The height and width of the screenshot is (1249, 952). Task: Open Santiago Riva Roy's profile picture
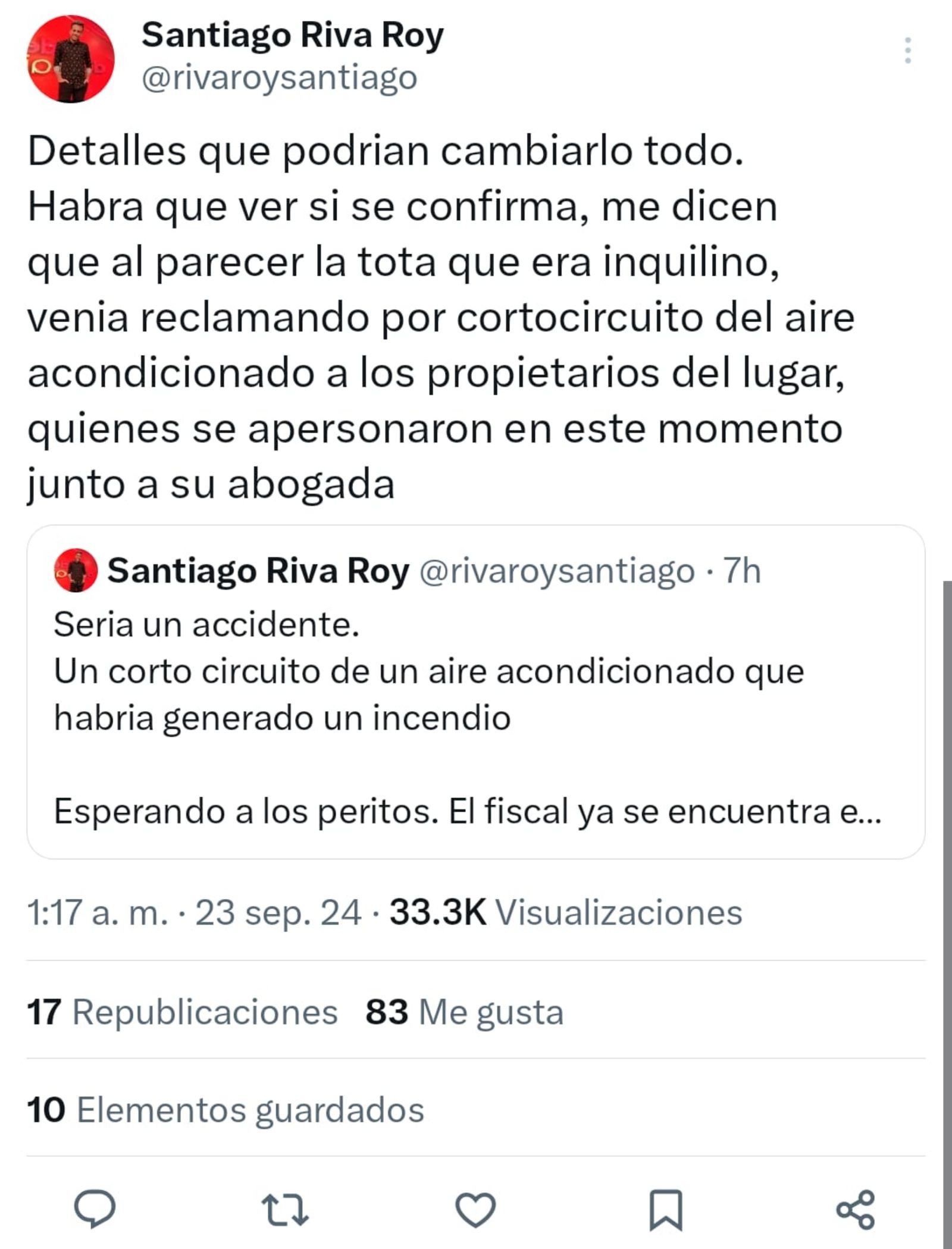[71, 59]
